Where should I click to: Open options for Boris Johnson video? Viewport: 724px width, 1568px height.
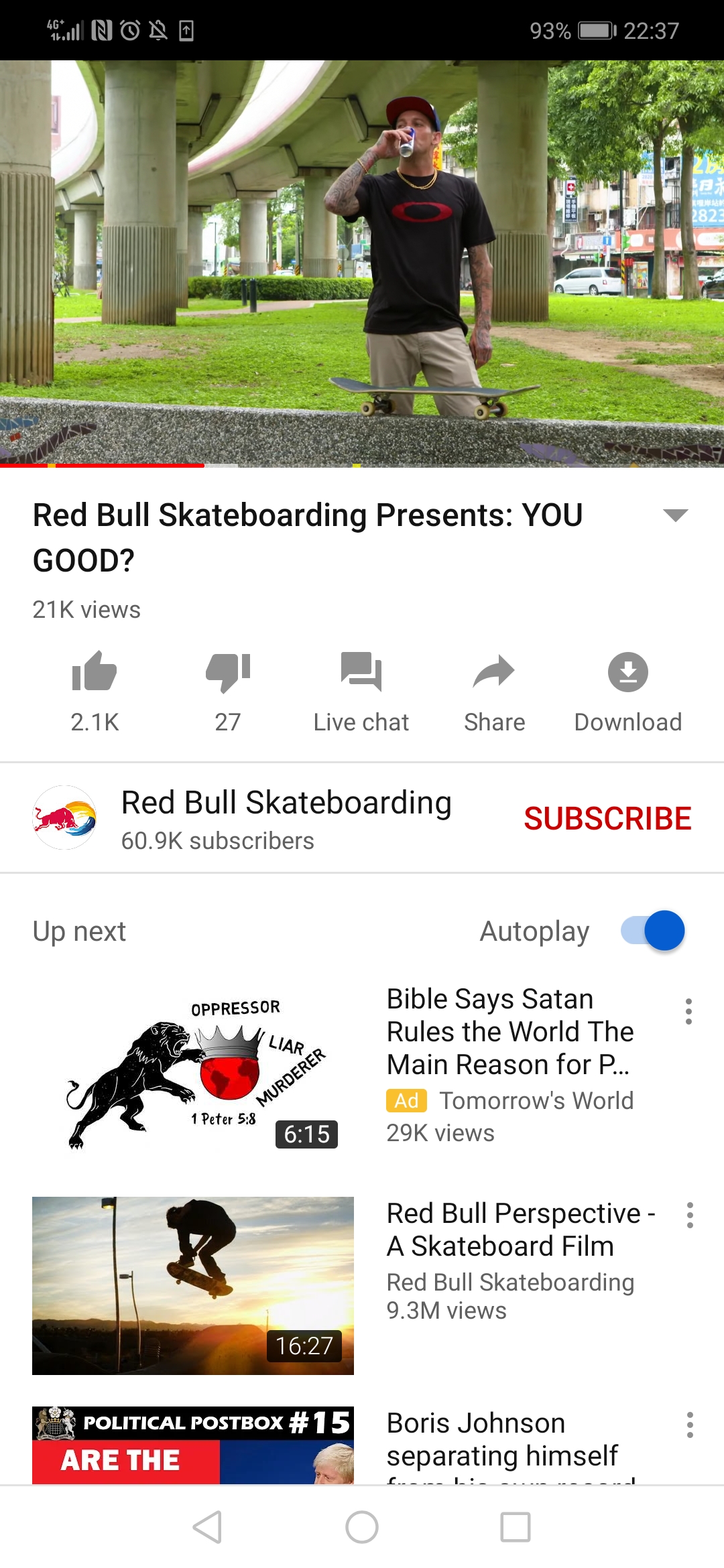pyautogui.click(x=690, y=1425)
